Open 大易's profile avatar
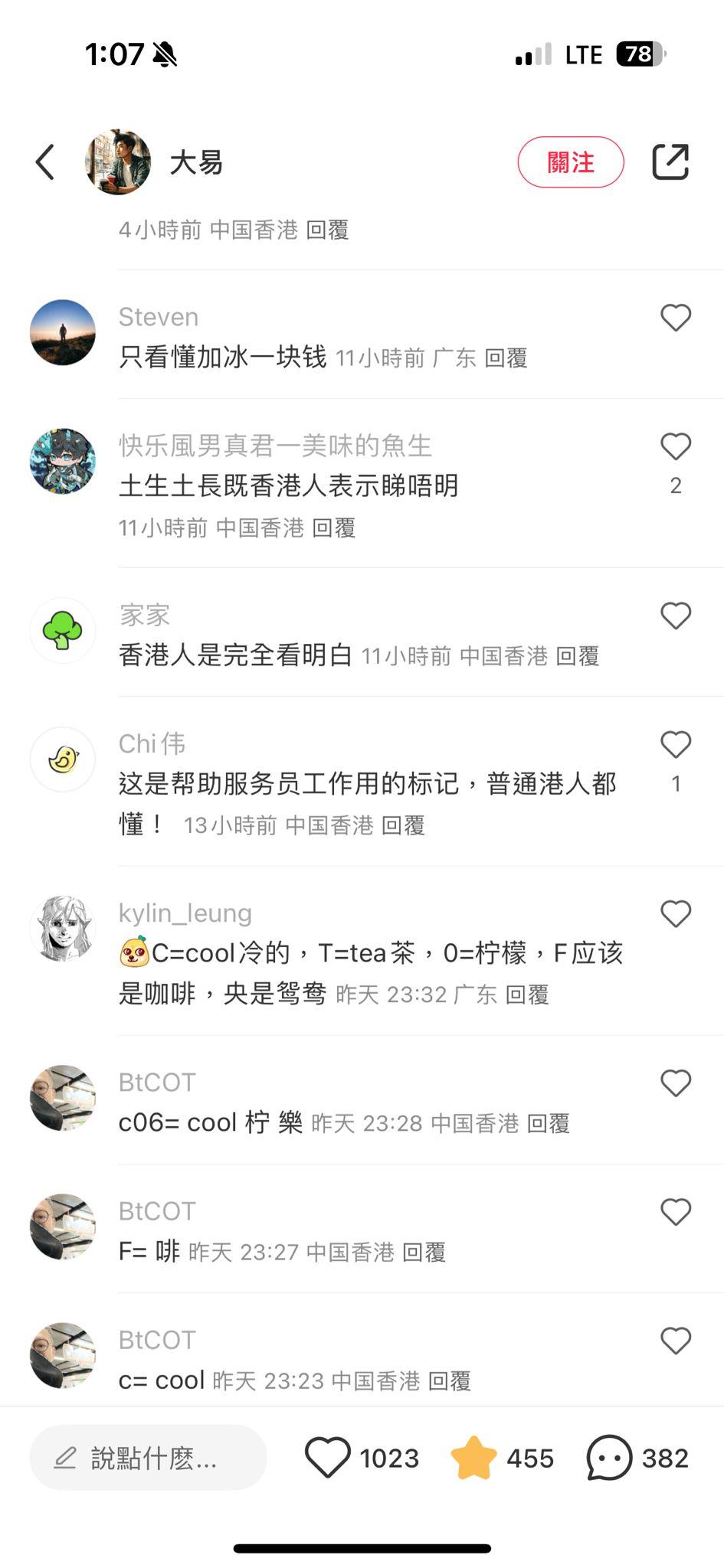The width and height of the screenshot is (724, 1568). tap(117, 162)
